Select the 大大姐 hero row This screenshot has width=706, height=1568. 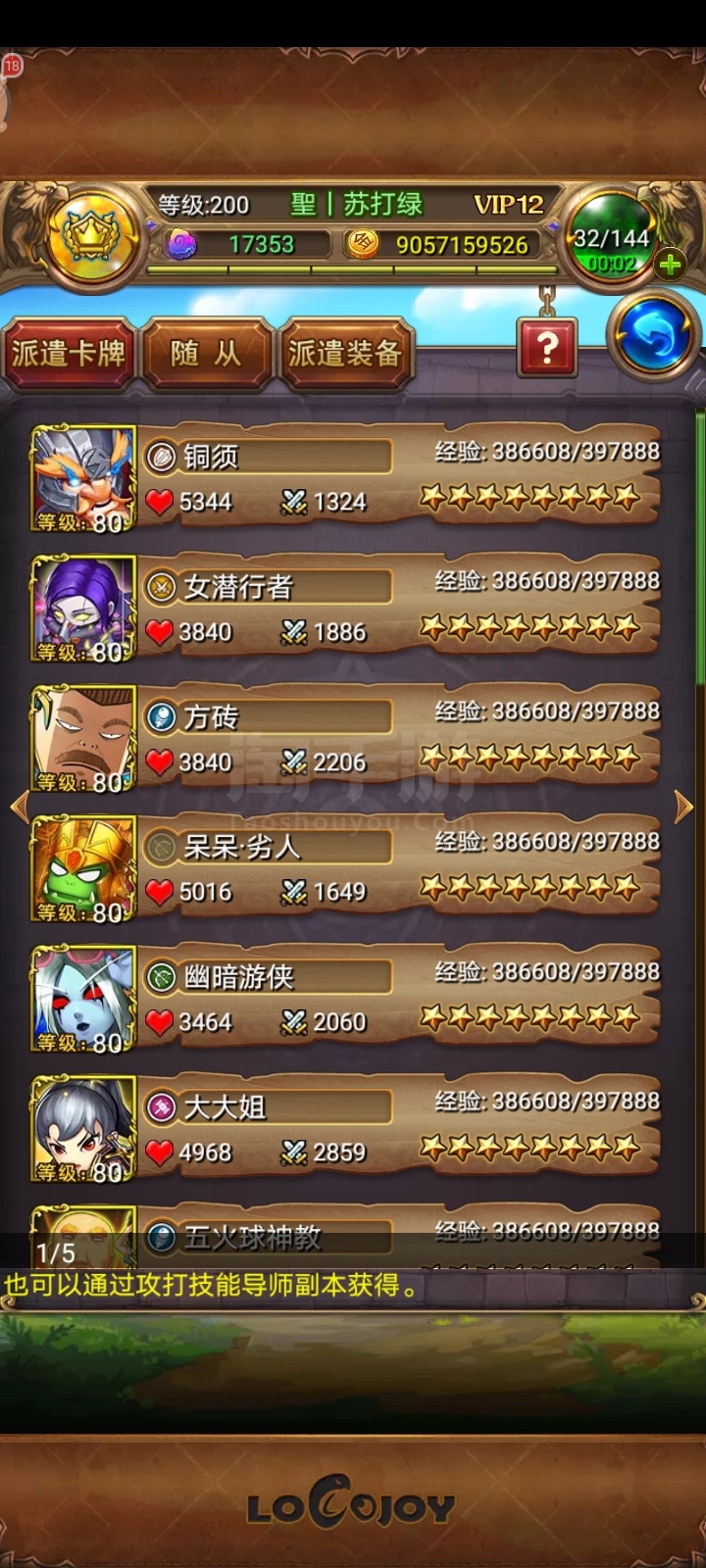click(343, 1129)
